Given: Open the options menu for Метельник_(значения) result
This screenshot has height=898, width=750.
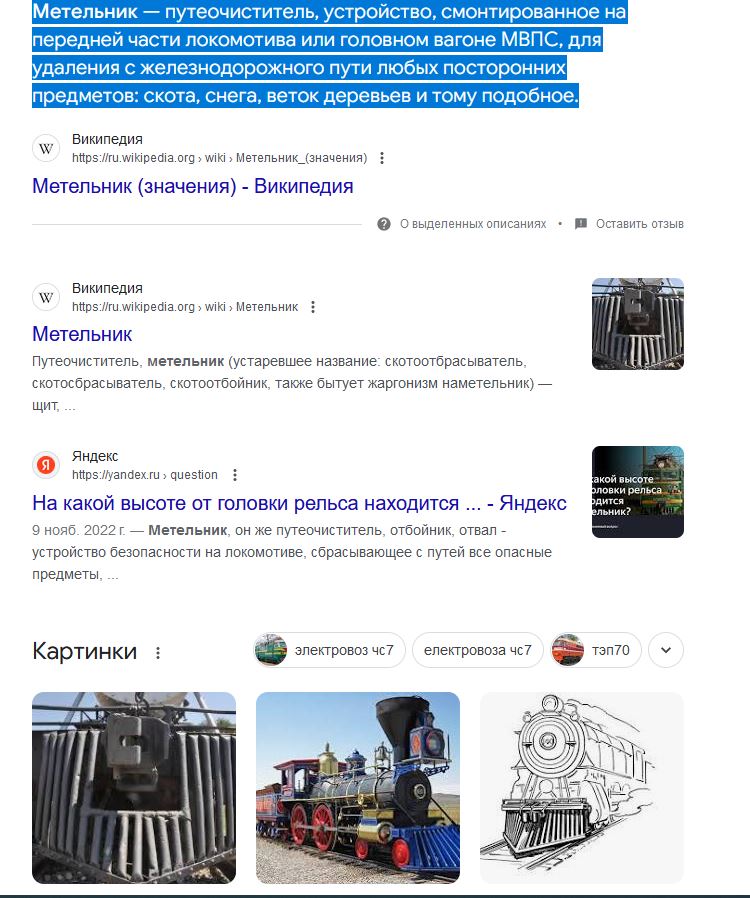Looking at the screenshot, I should pyautogui.click(x=382, y=158).
